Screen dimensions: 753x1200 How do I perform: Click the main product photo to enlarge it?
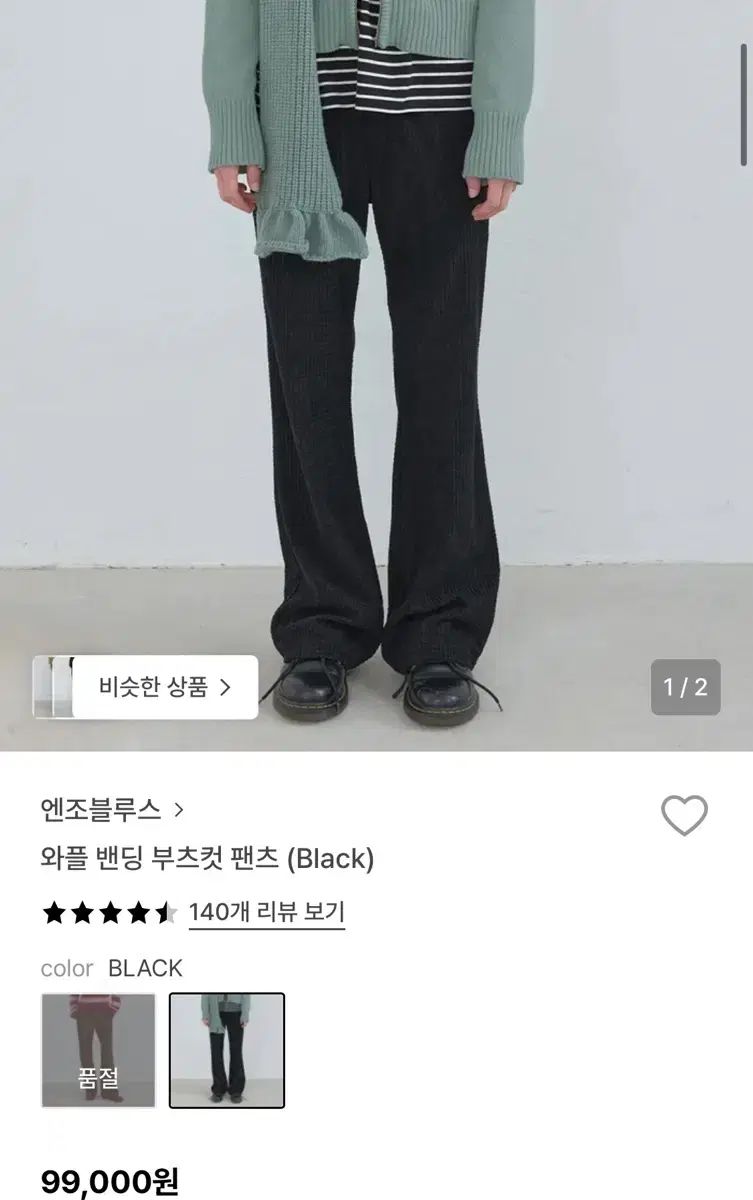(x=376, y=400)
